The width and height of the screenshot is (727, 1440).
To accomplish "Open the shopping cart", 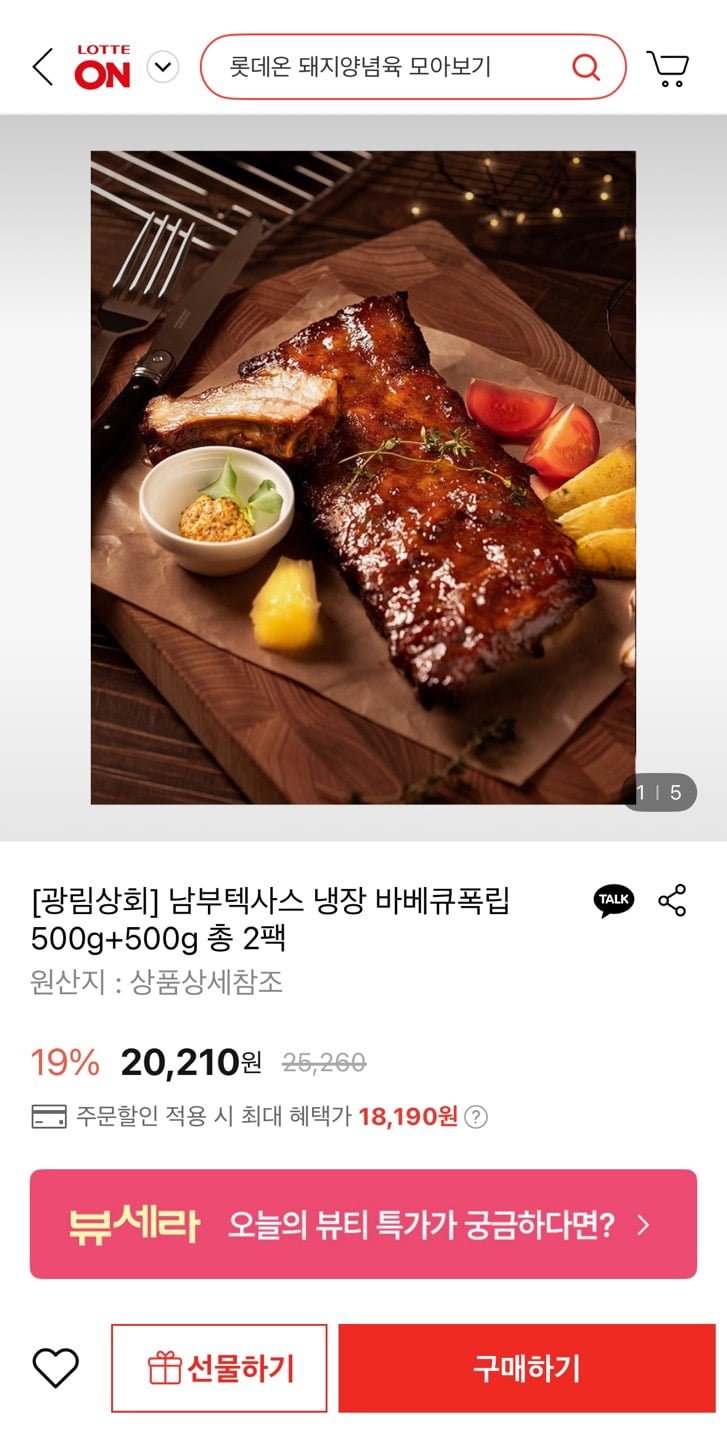I will tap(668, 68).
